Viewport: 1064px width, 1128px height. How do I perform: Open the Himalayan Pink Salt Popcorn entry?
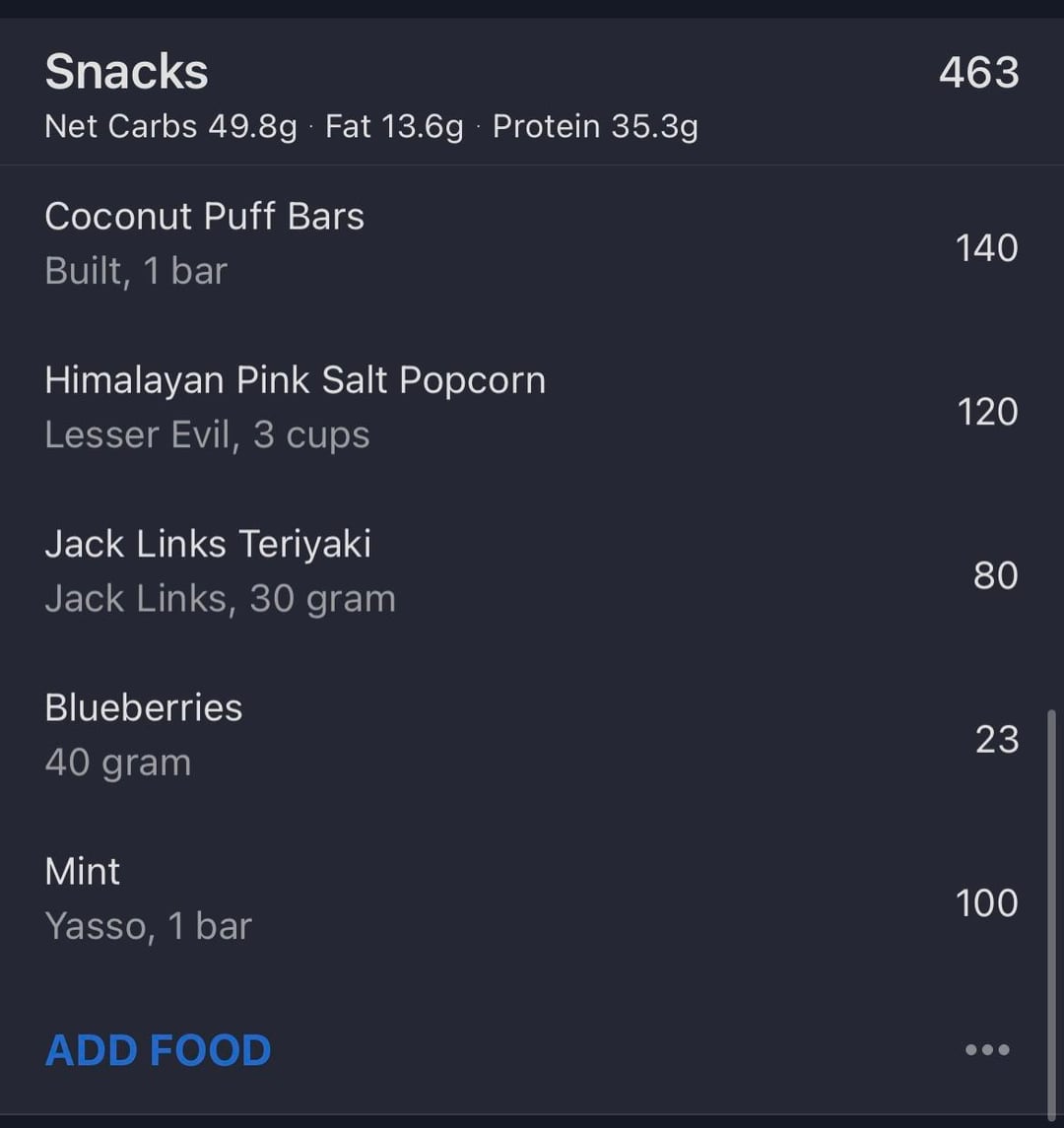(x=295, y=407)
